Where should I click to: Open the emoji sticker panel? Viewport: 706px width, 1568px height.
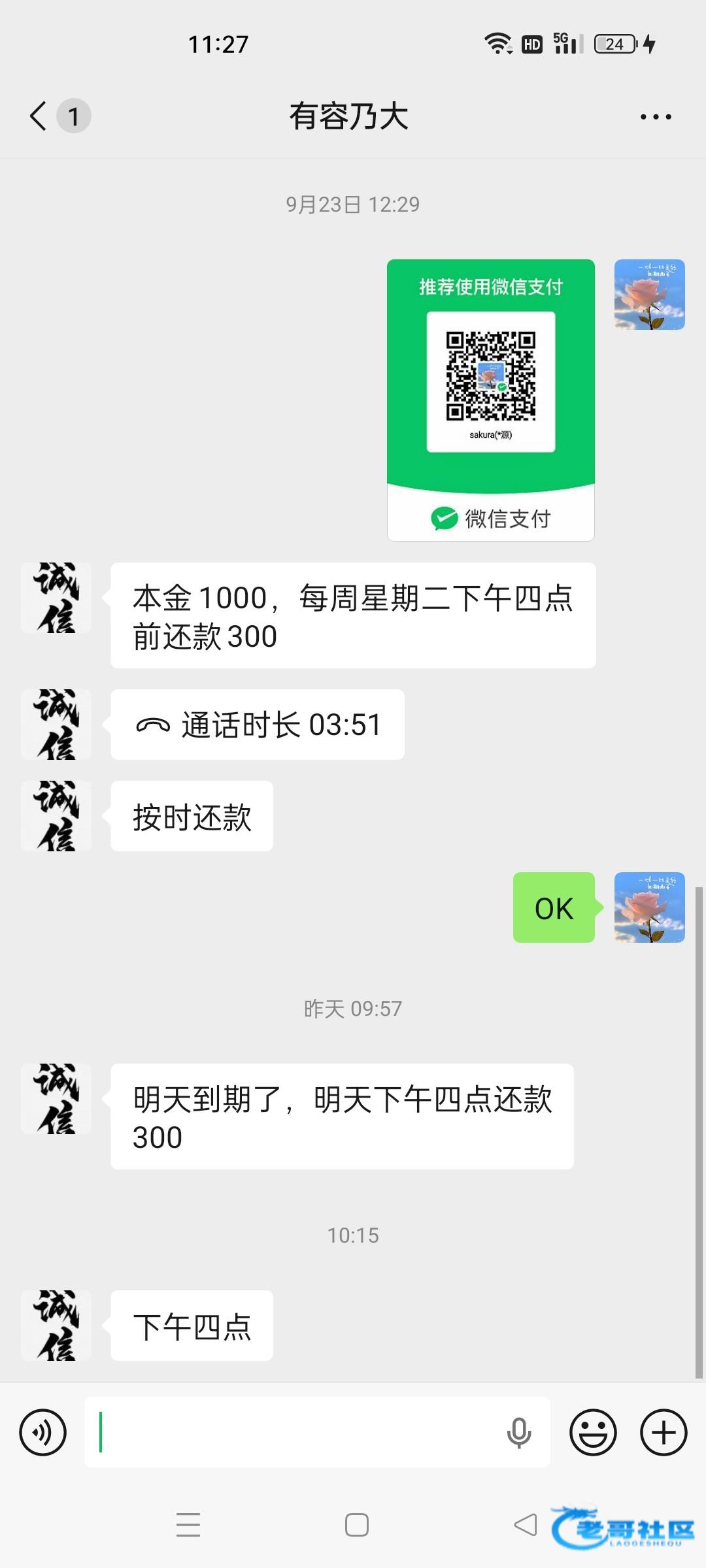coord(593,1433)
